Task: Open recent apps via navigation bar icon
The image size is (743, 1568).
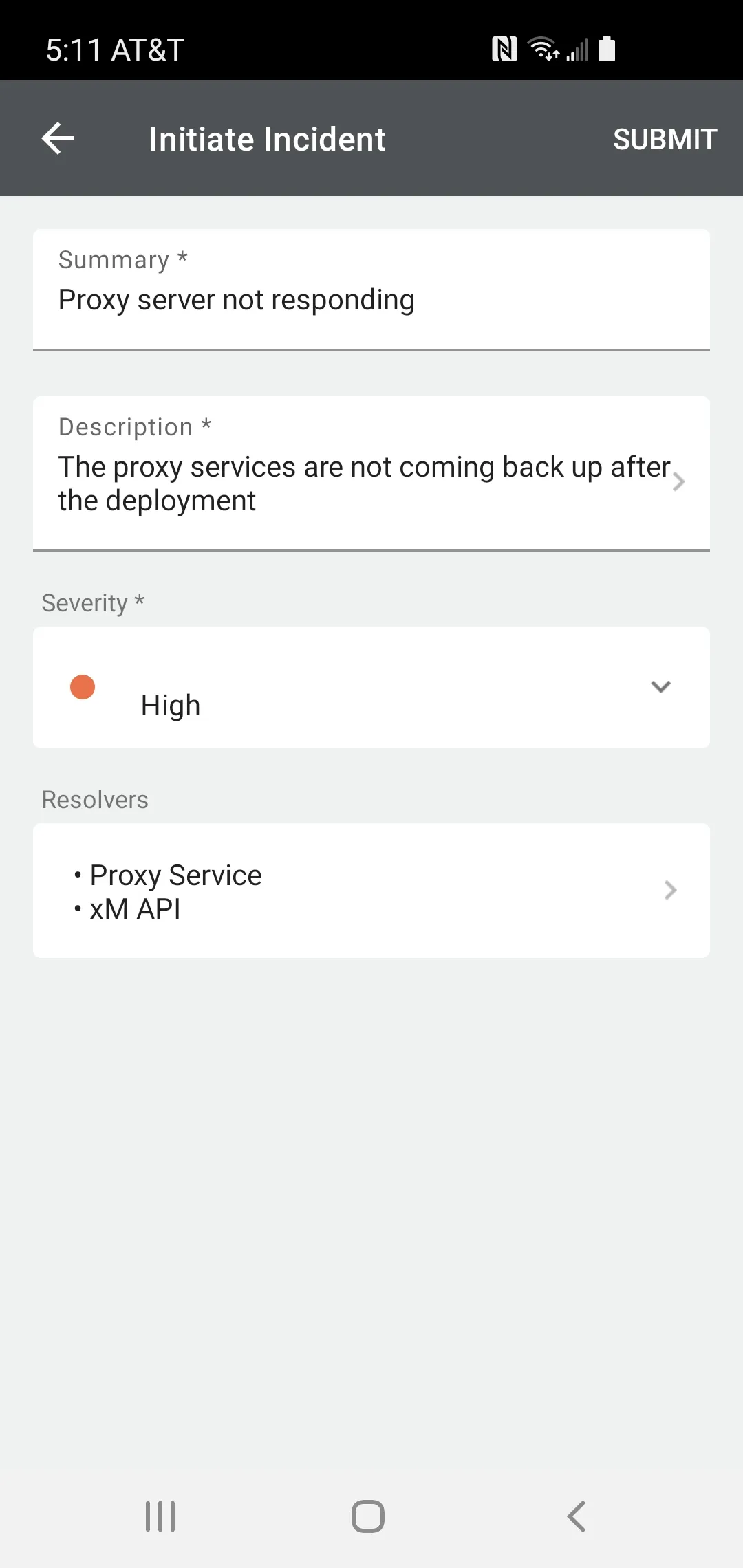Action: click(160, 1515)
